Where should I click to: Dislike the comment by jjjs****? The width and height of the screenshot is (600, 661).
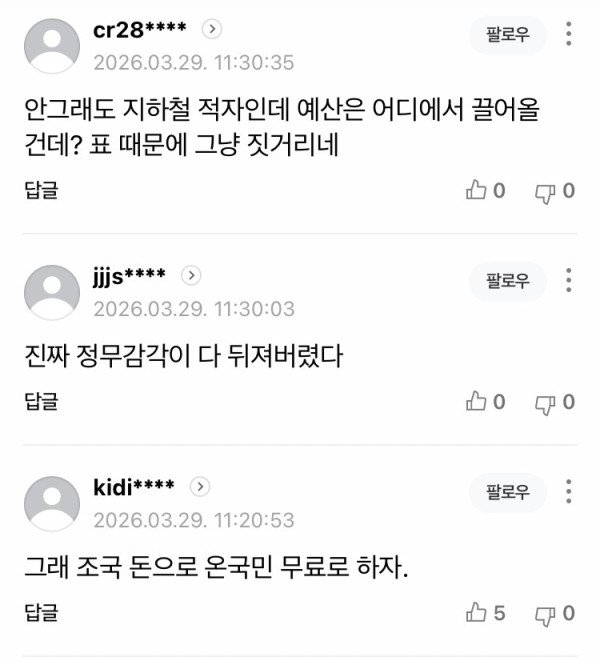coord(545,402)
